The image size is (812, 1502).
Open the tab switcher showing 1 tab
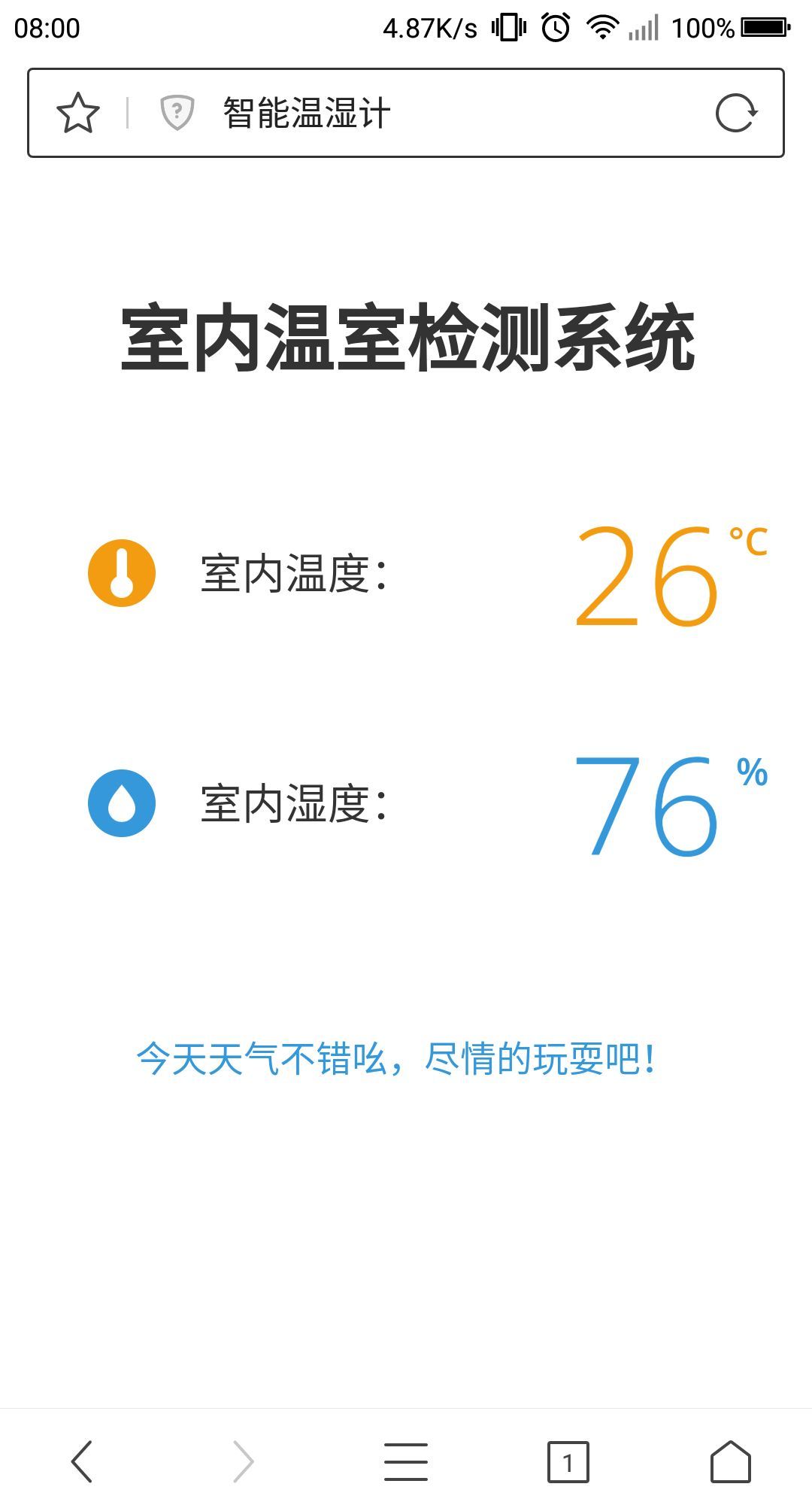click(x=568, y=1462)
